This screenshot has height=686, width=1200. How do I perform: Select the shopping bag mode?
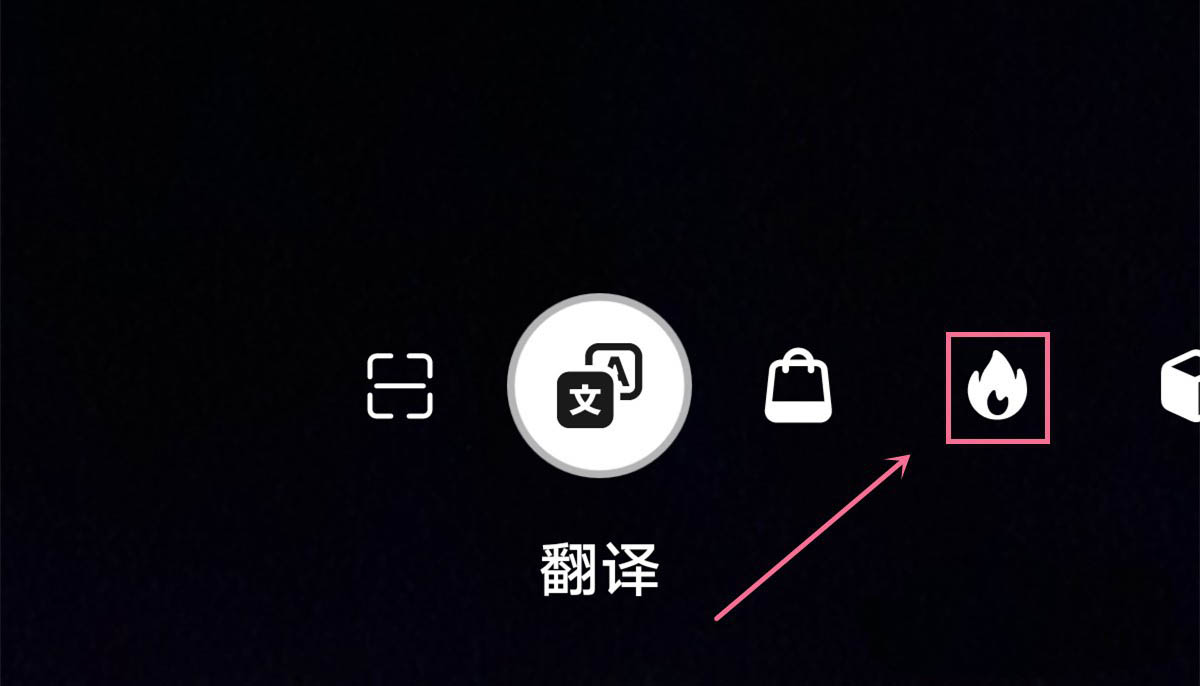pyautogui.click(x=798, y=386)
